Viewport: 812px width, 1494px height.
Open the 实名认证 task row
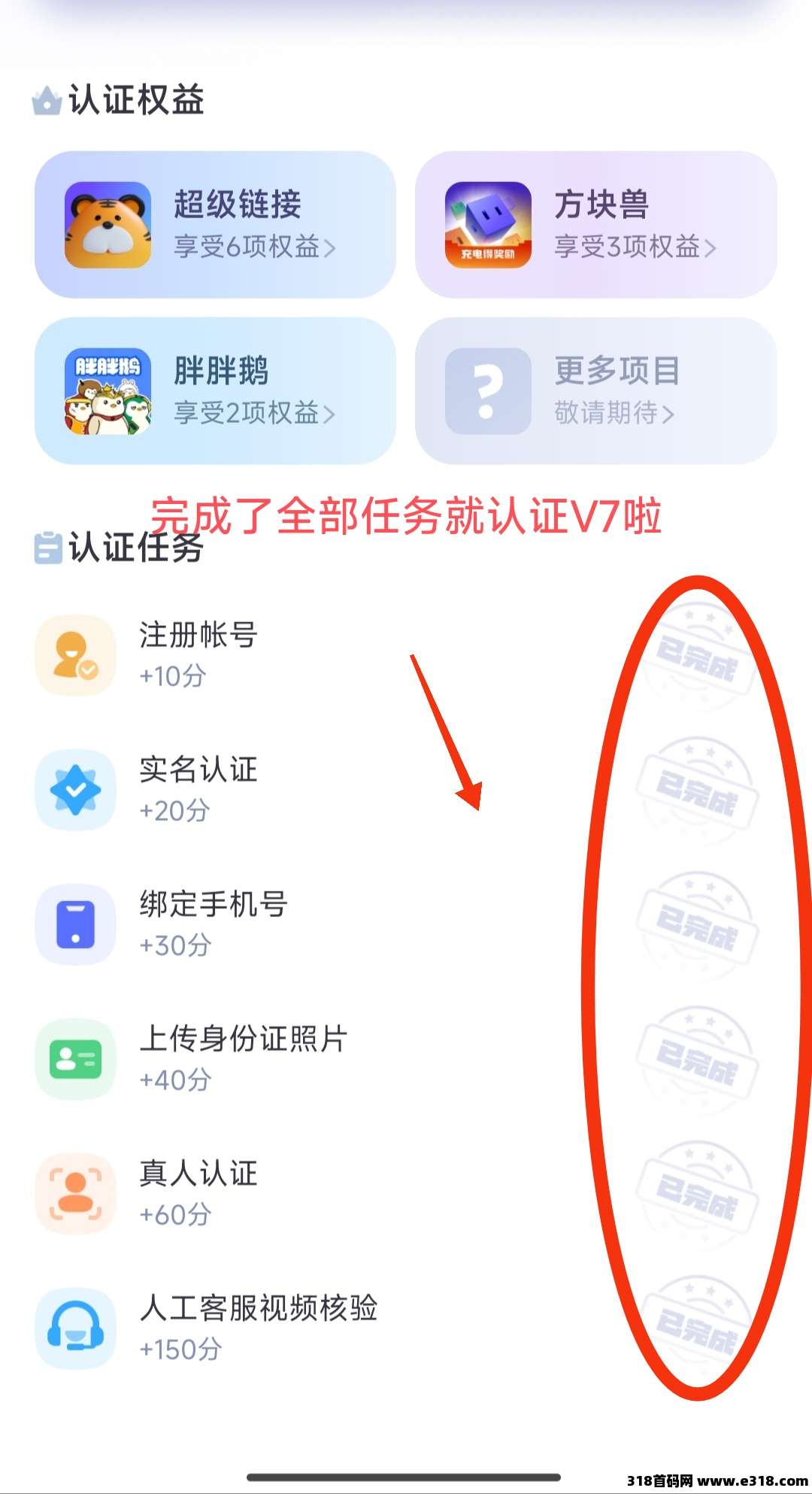(x=406, y=790)
